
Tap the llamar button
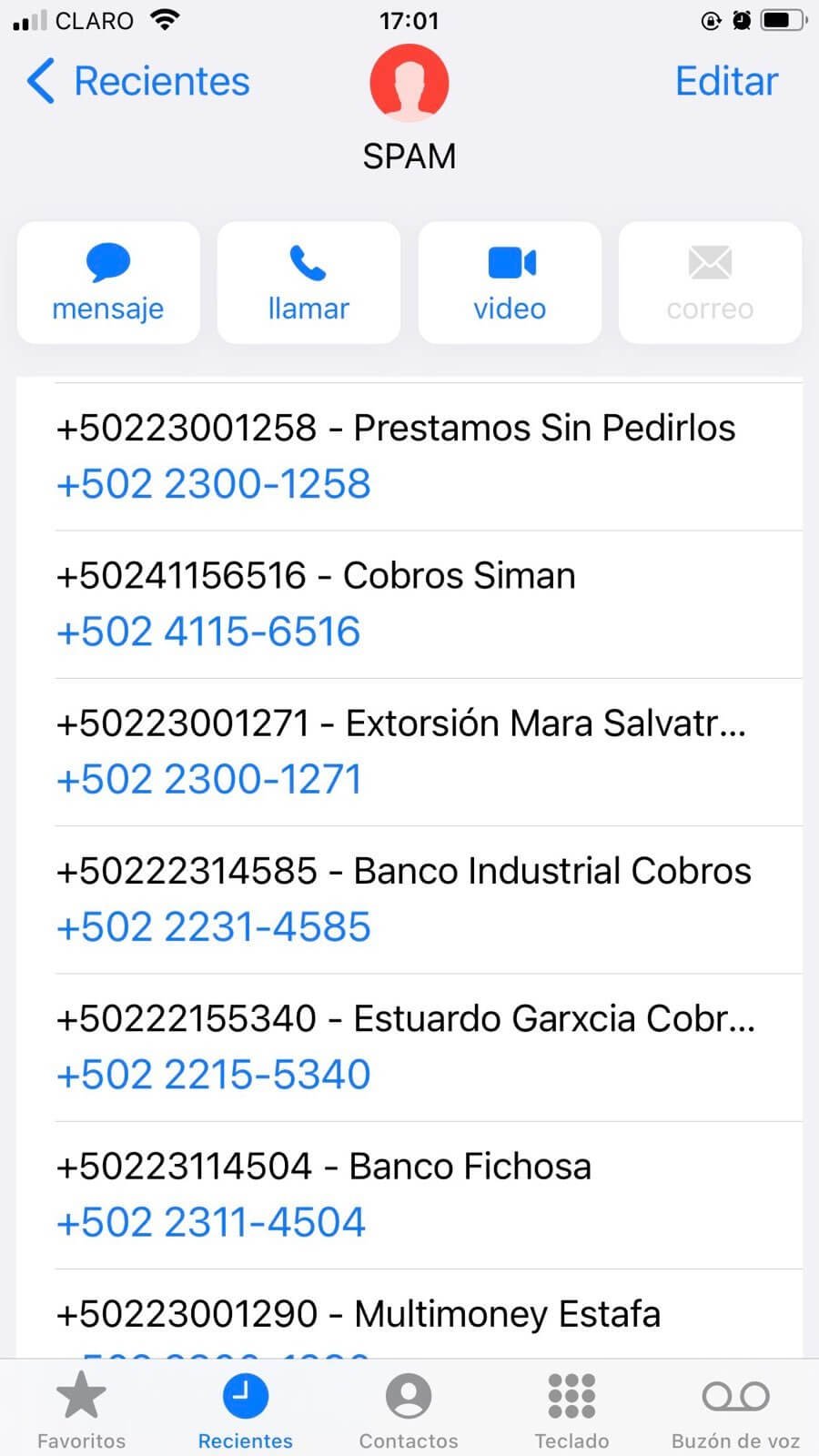[308, 283]
